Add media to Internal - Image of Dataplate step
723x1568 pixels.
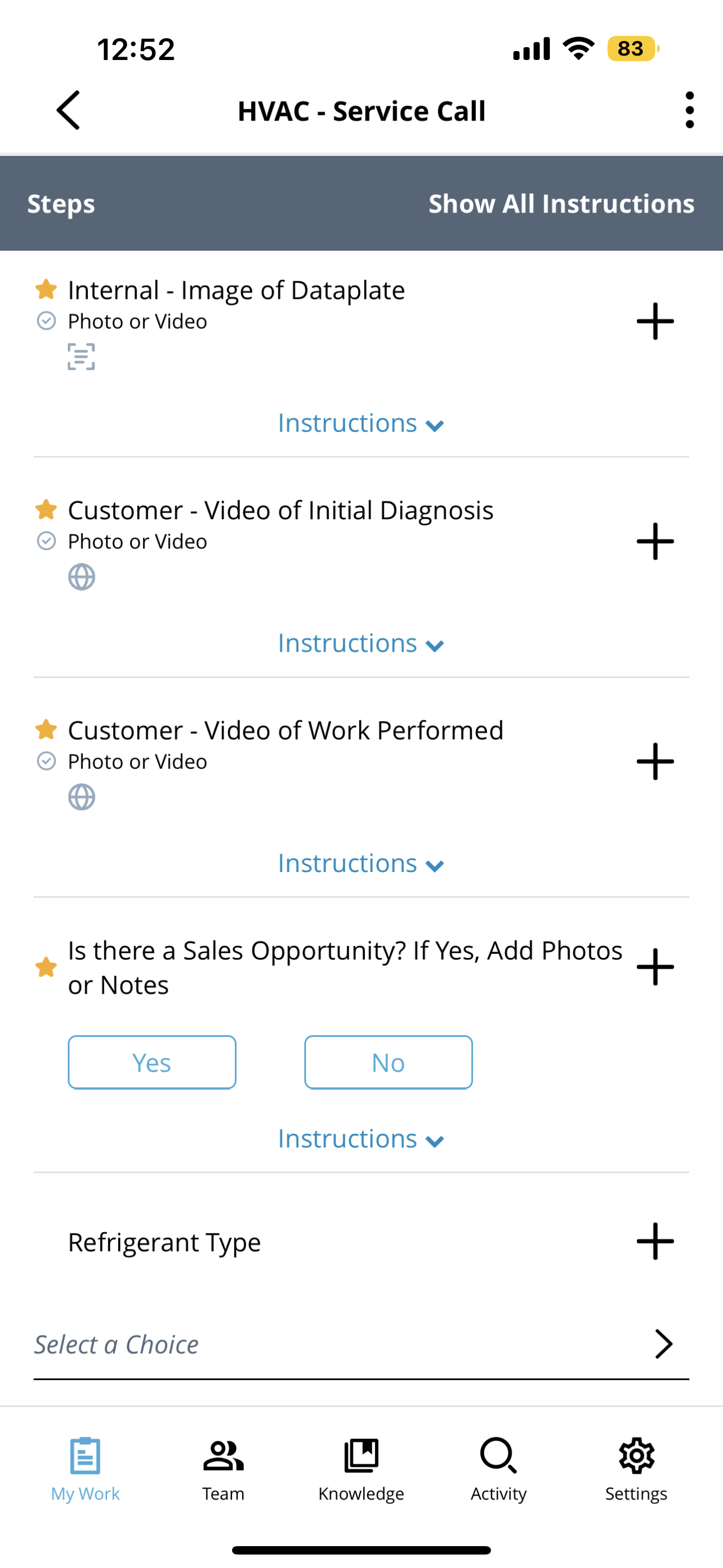point(654,321)
